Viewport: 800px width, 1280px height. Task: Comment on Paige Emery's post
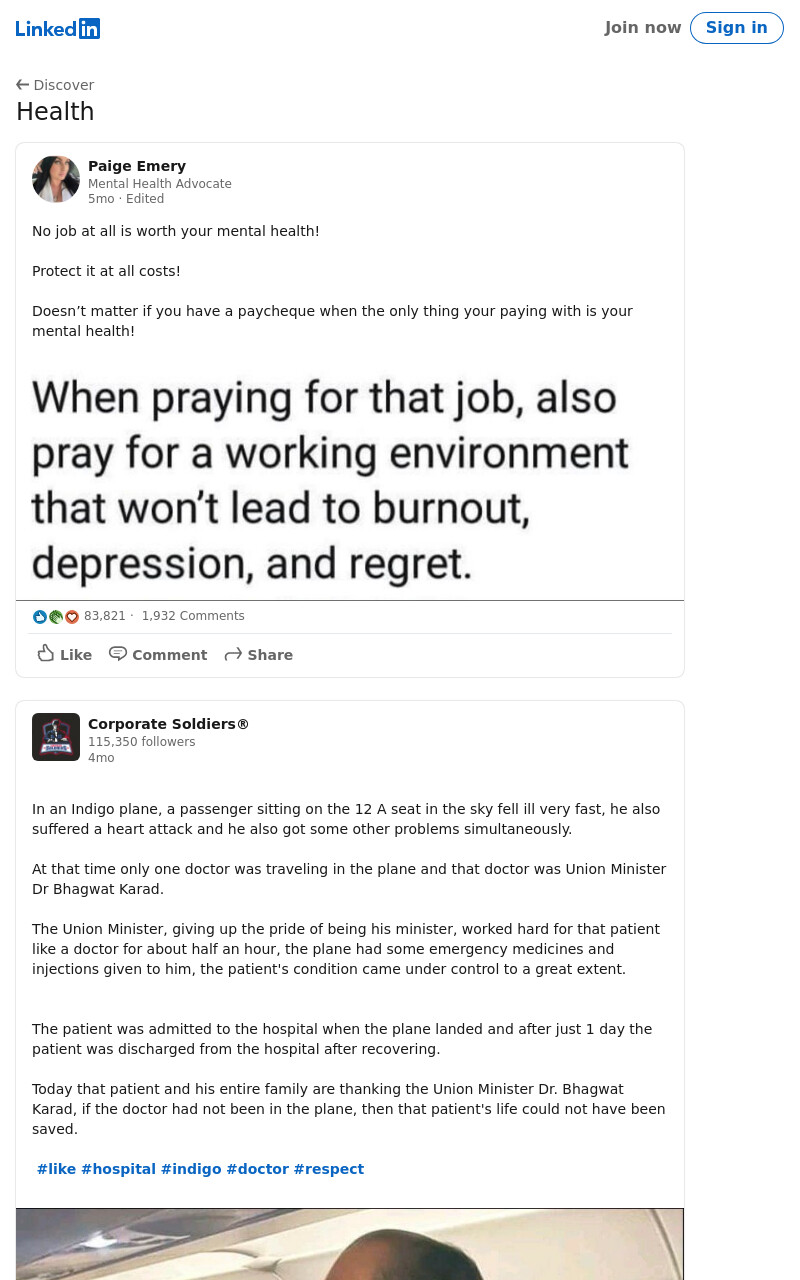pyautogui.click(x=158, y=654)
